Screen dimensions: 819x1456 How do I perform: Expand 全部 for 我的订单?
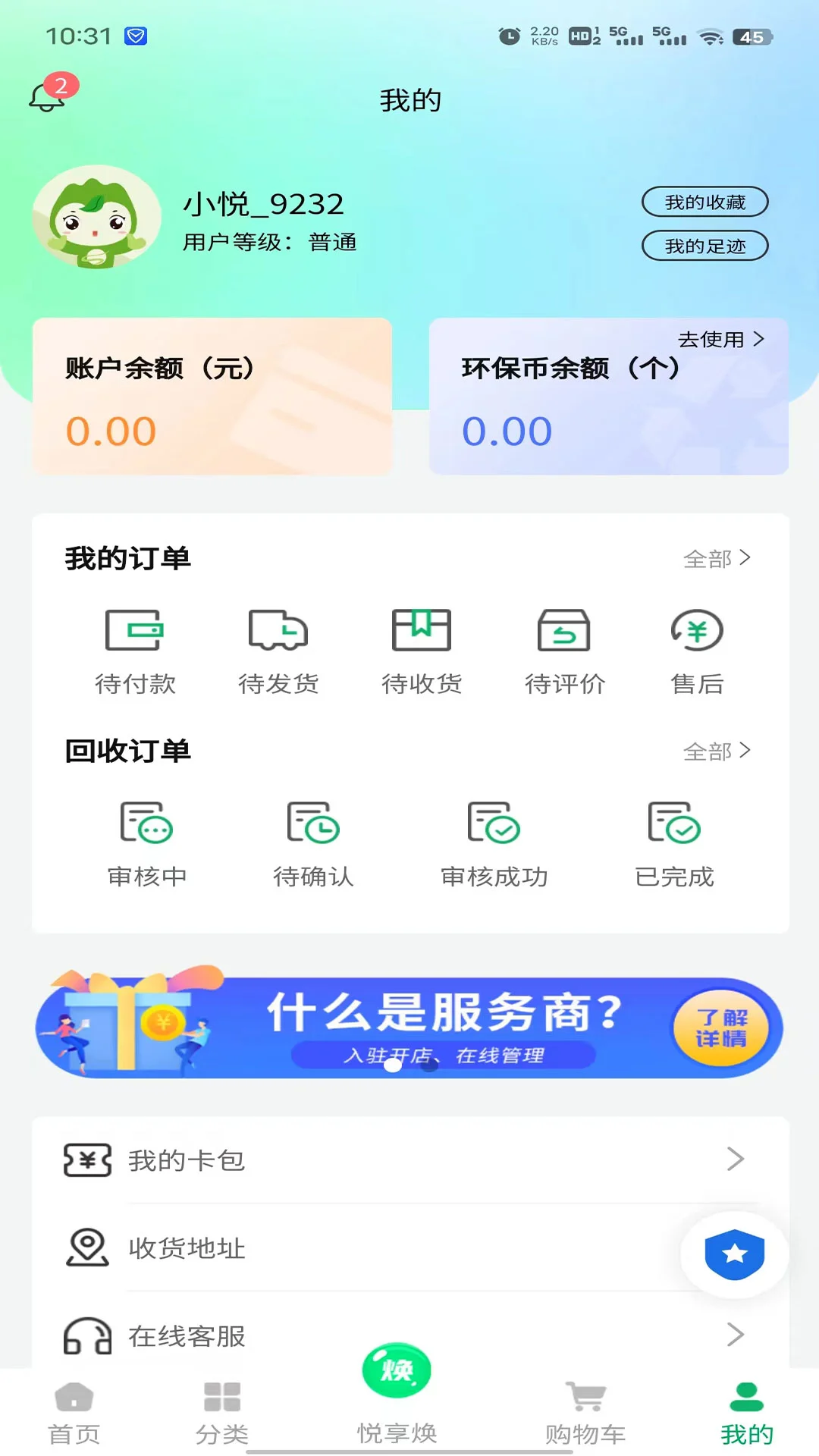pos(717,559)
